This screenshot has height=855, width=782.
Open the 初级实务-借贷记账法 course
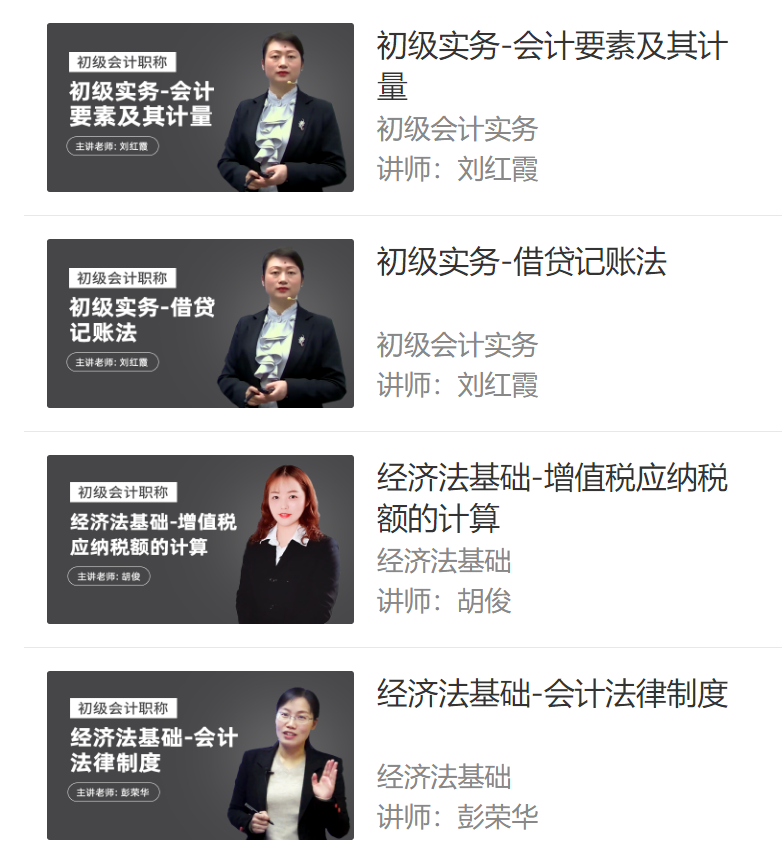[521, 263]
